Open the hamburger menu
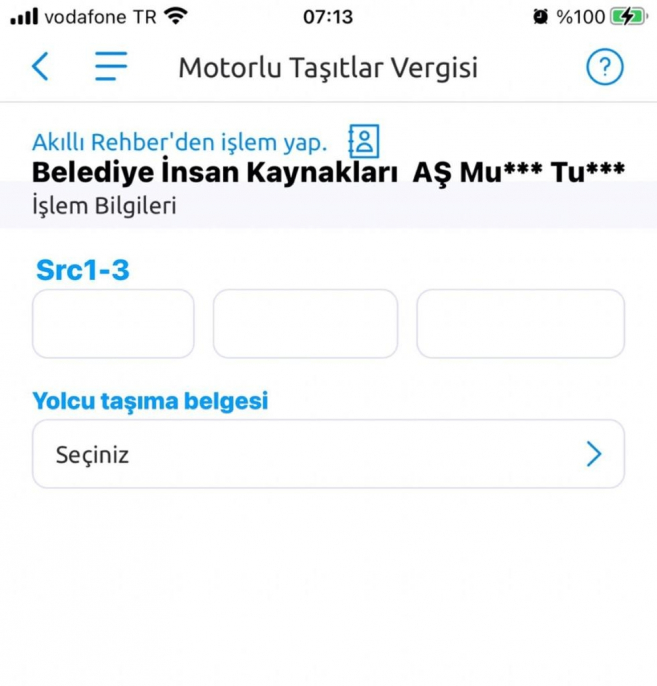This screenshot has width=657, height=686. click(x=111, y=67)
